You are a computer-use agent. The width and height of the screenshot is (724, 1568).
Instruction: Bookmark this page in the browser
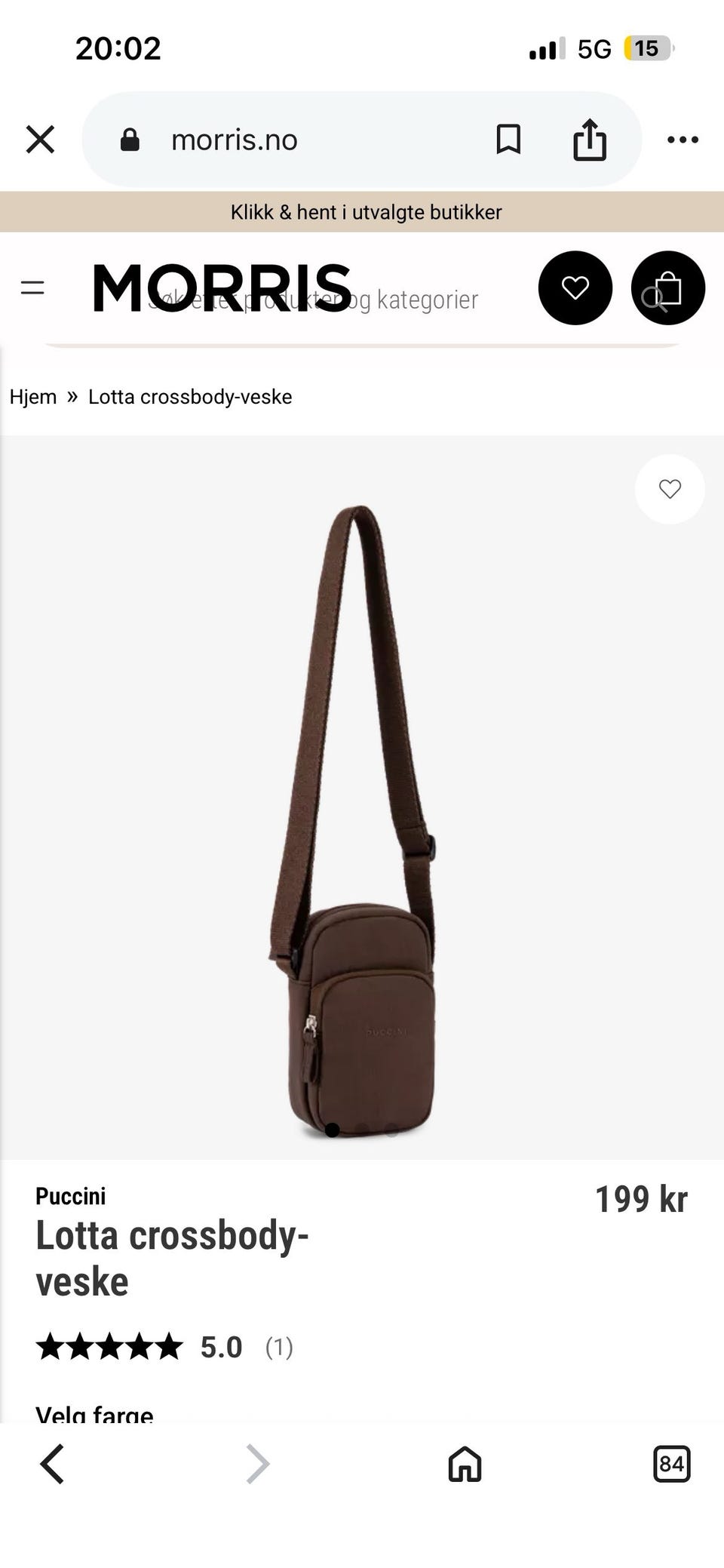click(508, 140)
